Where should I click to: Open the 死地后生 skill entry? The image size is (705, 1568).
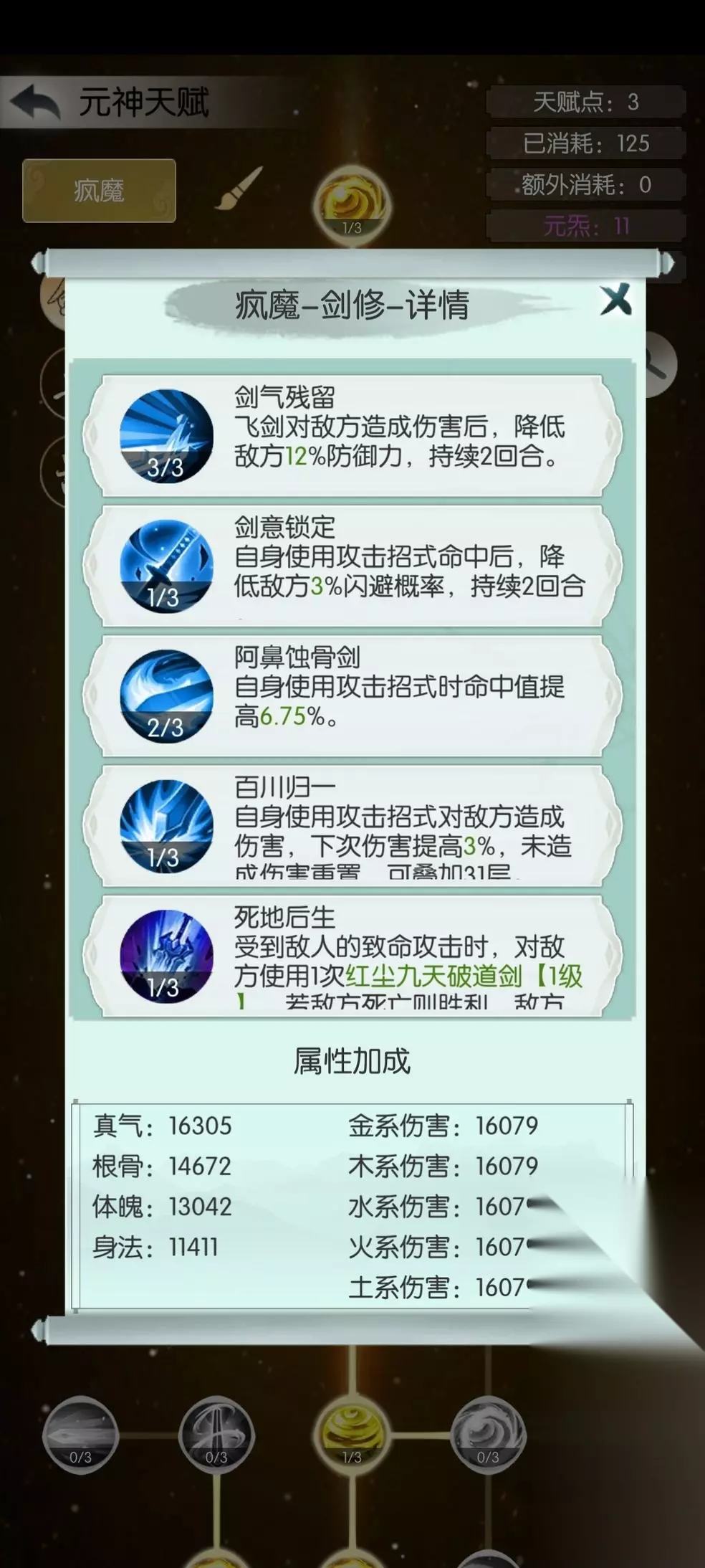352,955
